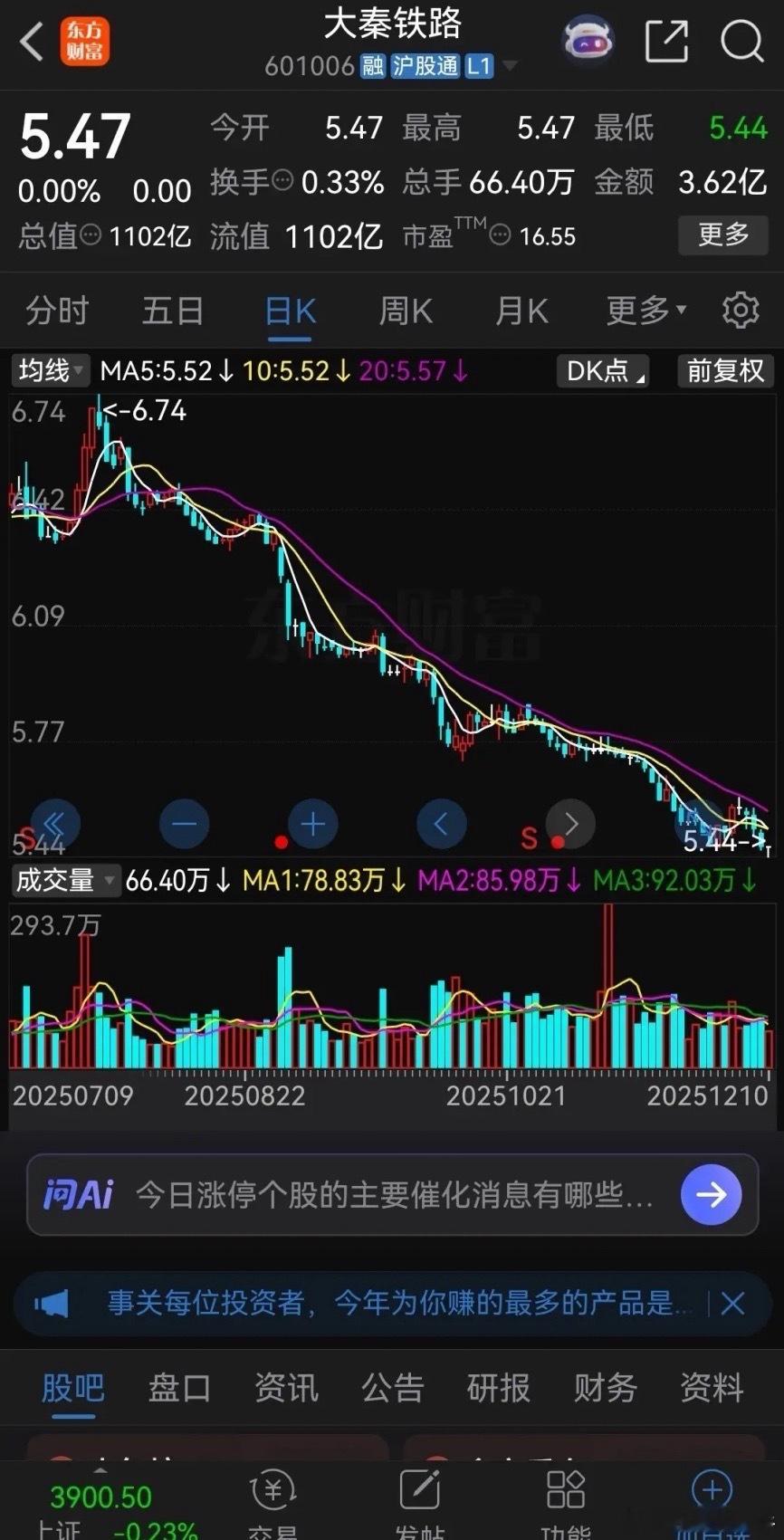Screen dimensions: 784x1540
Task: Tap the 更多 button next to 市盈
Action: [722, 235]
